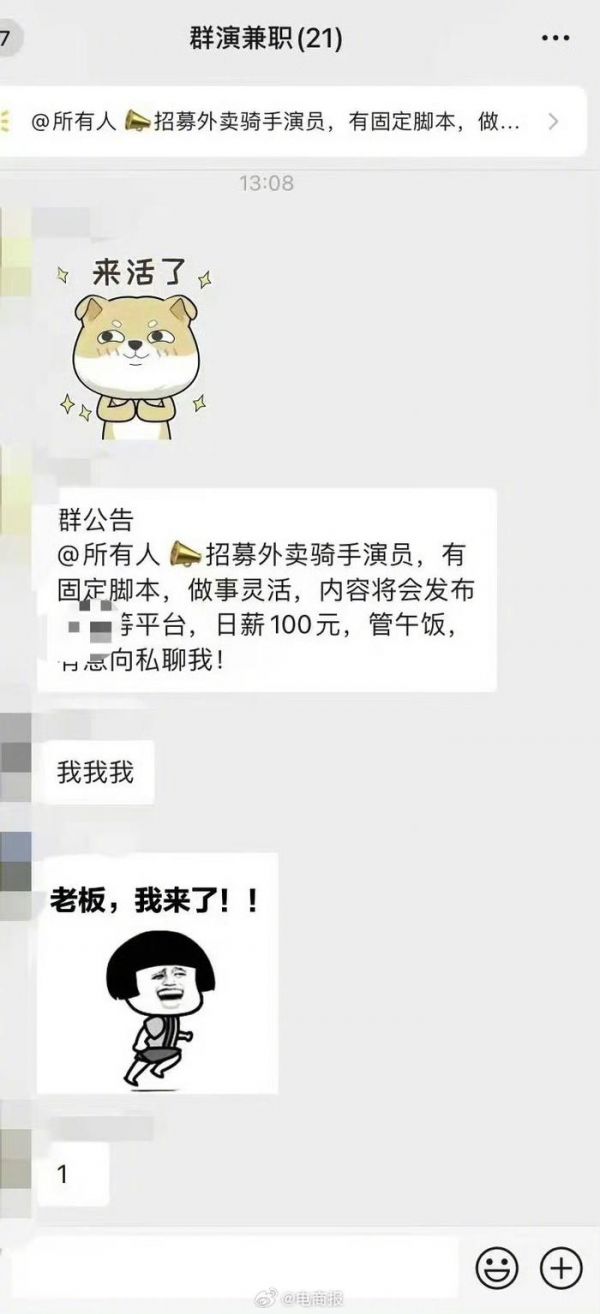600x1314 pixels.
Task: Open the 群公告 announcement message
Action: (x=266, y=590)
